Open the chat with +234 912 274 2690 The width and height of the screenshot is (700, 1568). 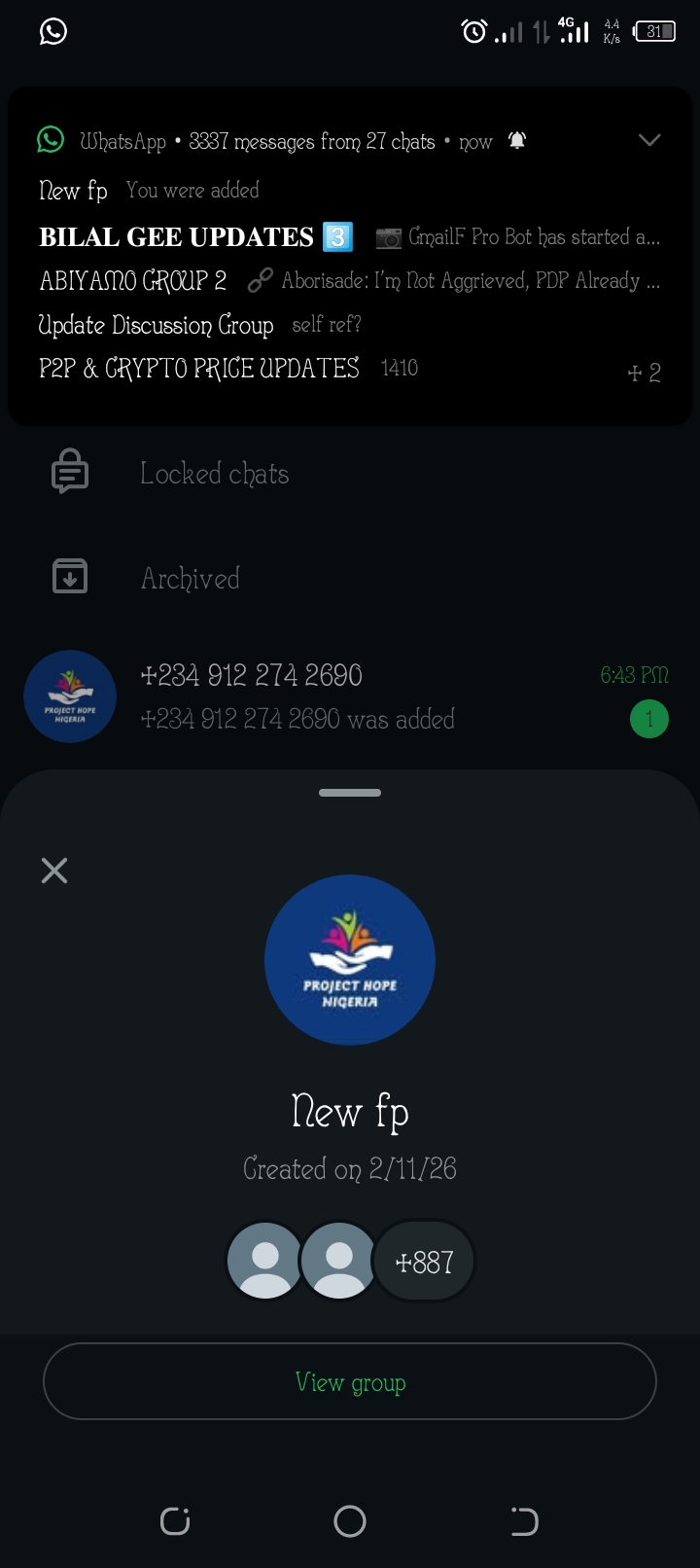[350, 696]
